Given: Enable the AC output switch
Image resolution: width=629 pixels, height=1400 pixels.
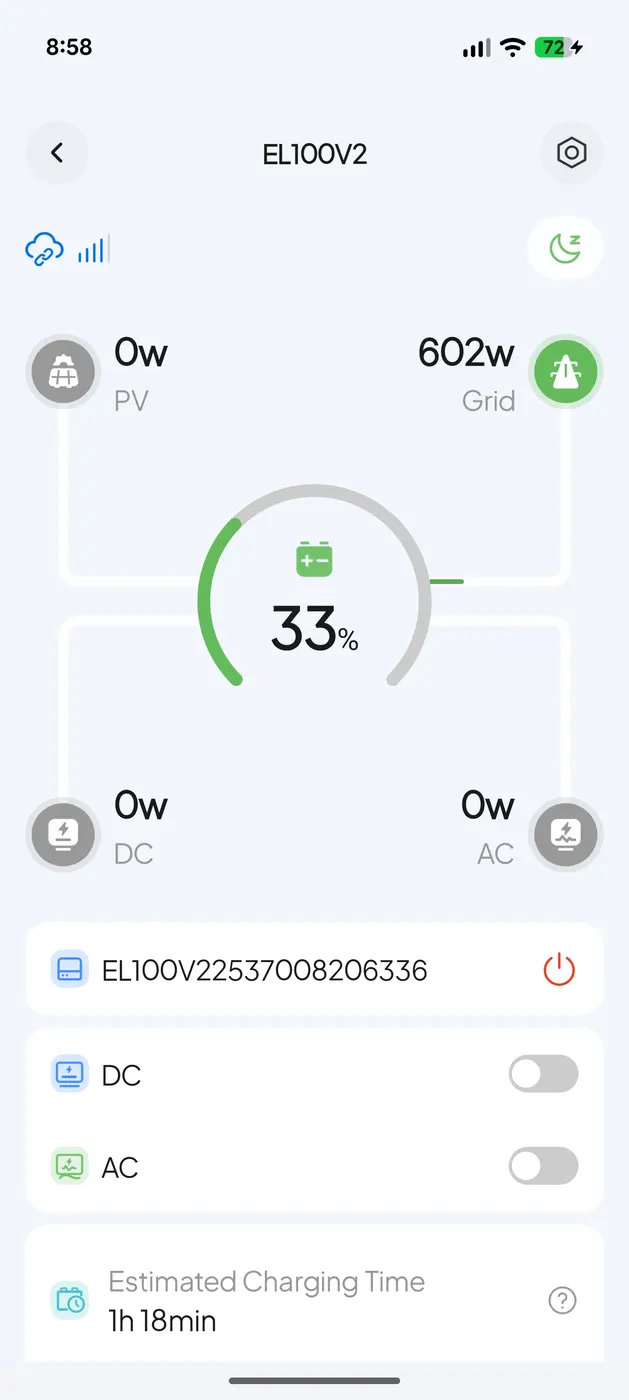Looking at the screenshot, I should 543,1166.
